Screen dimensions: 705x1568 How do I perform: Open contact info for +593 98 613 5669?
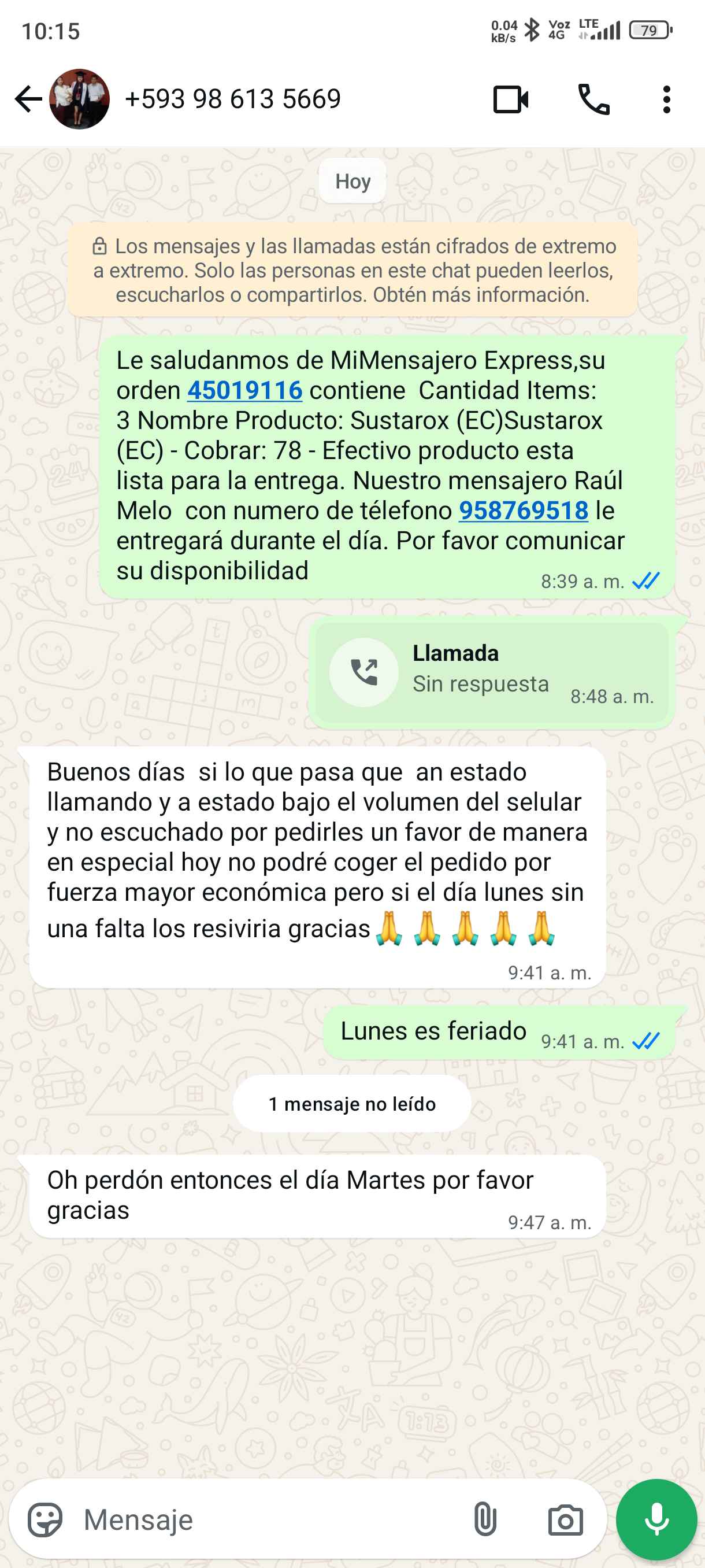tap(232, 99)
